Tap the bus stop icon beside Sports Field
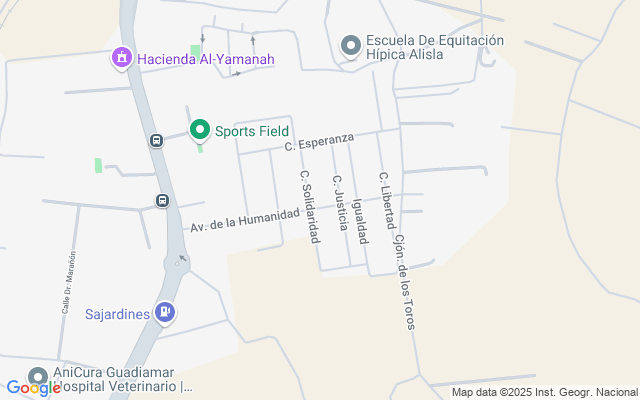This screenshot has height=400, width=640. pos(156,140)
